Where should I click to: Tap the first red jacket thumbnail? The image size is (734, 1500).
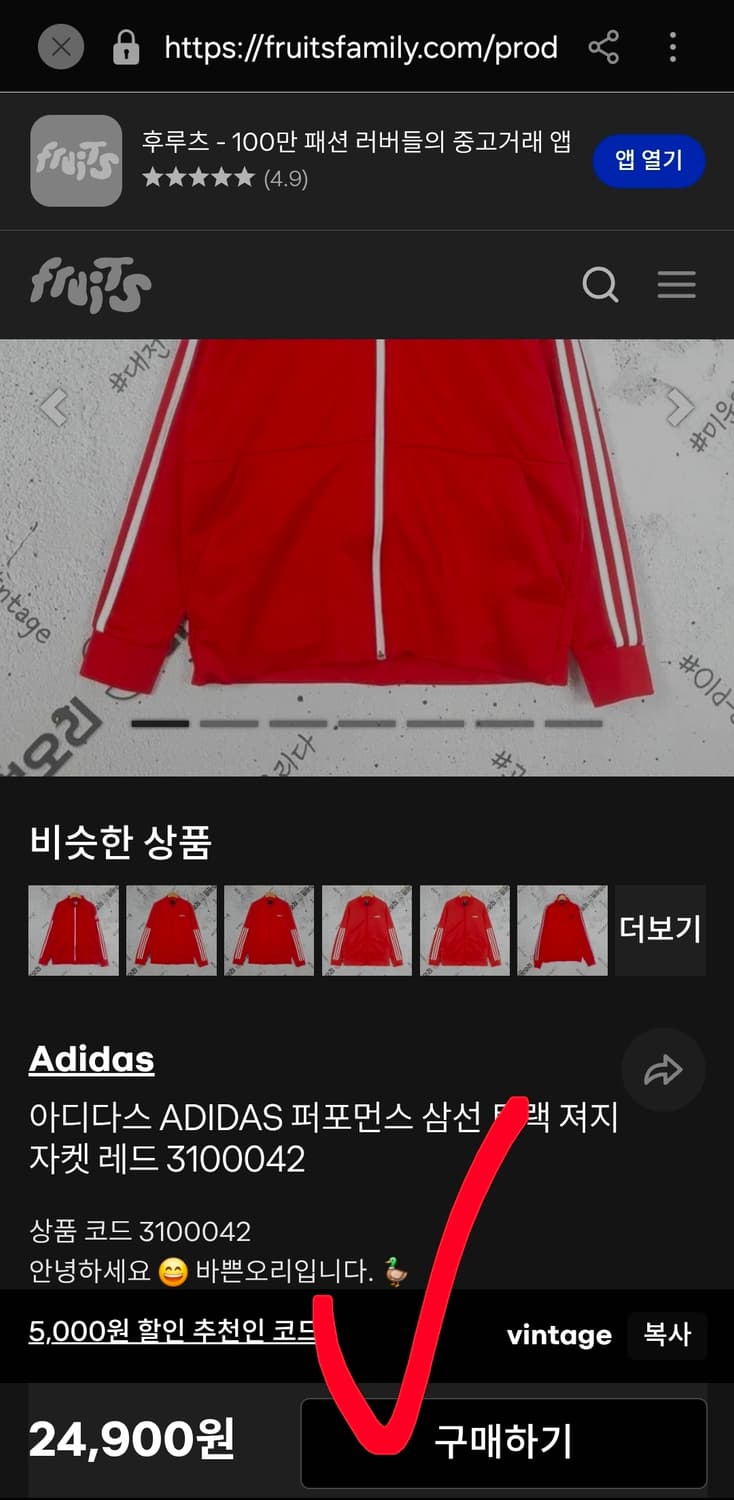pos(73,930)
